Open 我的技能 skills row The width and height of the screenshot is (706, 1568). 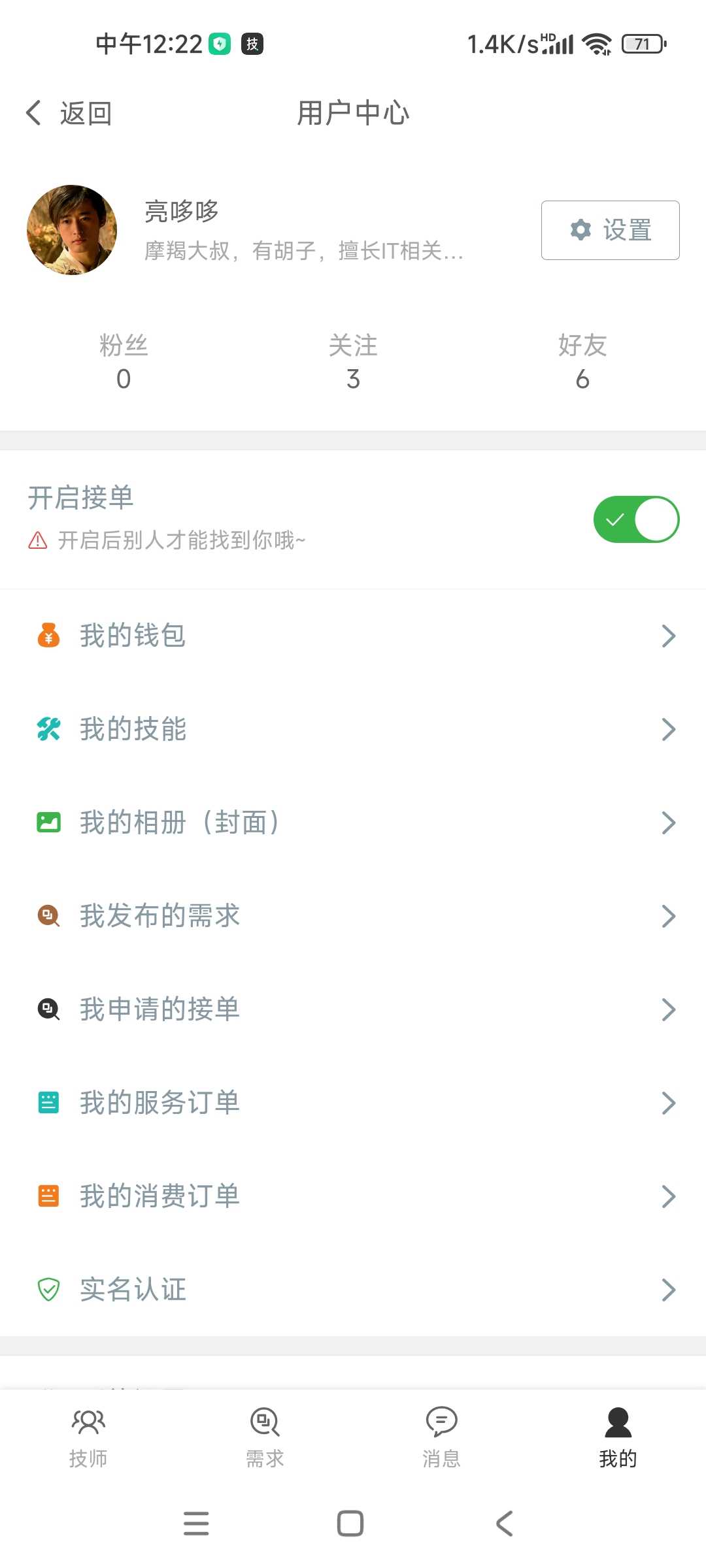pos(353,729)
